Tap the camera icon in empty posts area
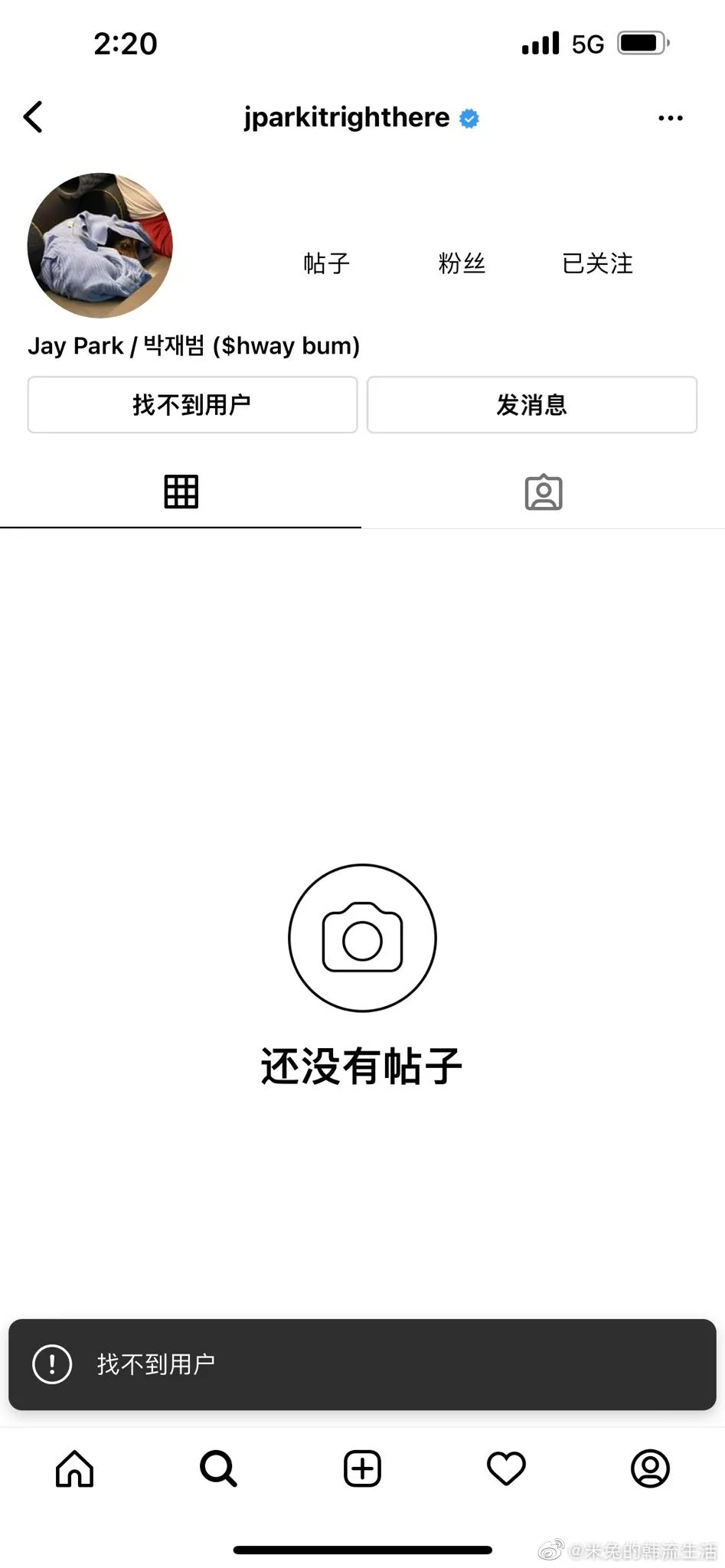The width and height of the screenshot is (725, 1568). point(362,938)
